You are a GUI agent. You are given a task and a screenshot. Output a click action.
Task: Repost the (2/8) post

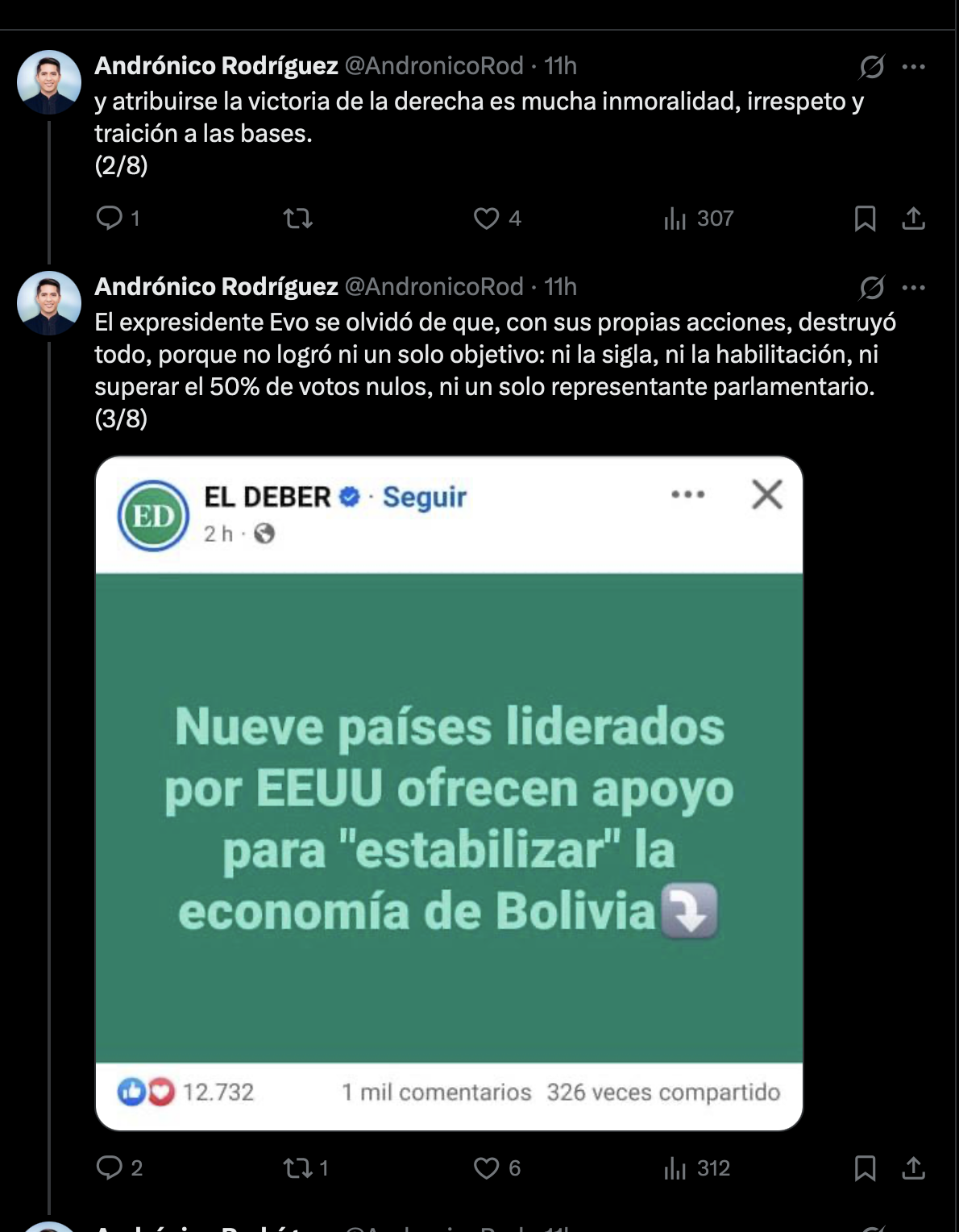(x=298, y=218)
